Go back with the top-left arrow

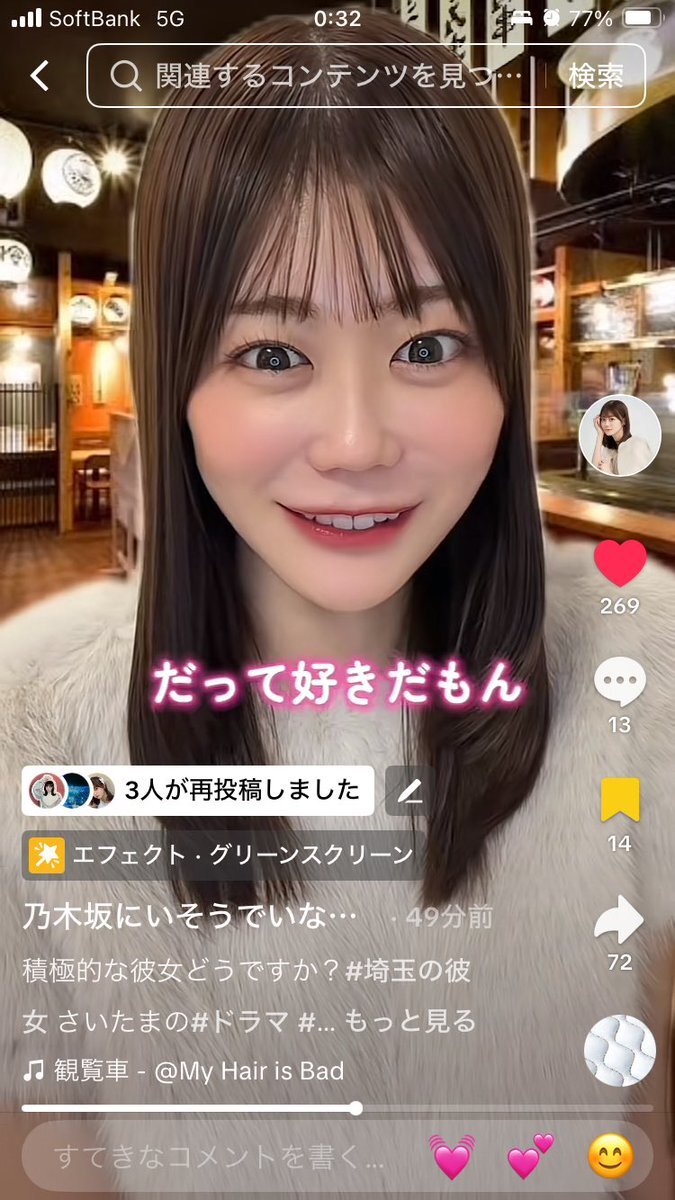pyautogui.click(x=40, y=75)
